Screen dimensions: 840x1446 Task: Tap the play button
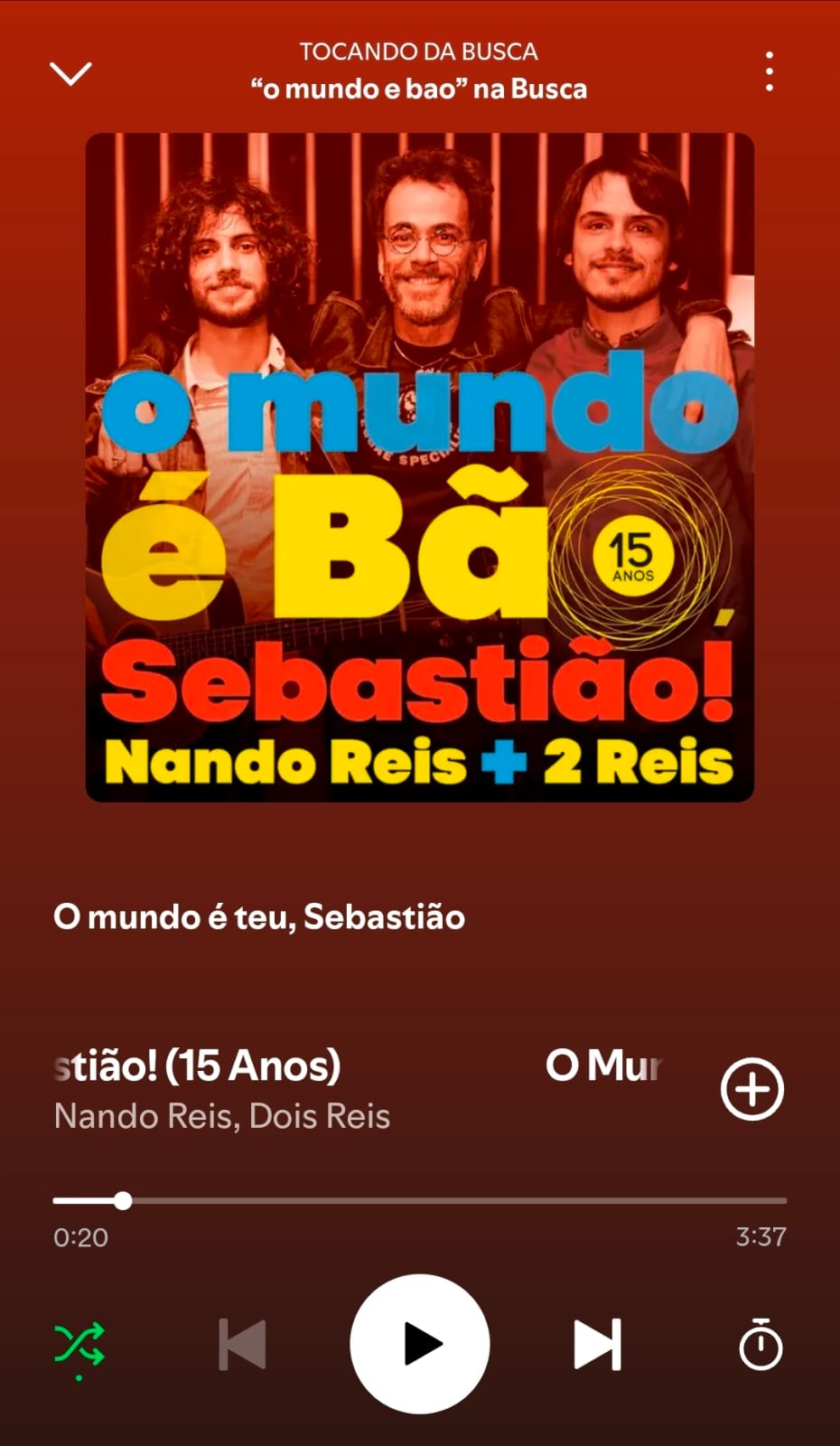419,1344
